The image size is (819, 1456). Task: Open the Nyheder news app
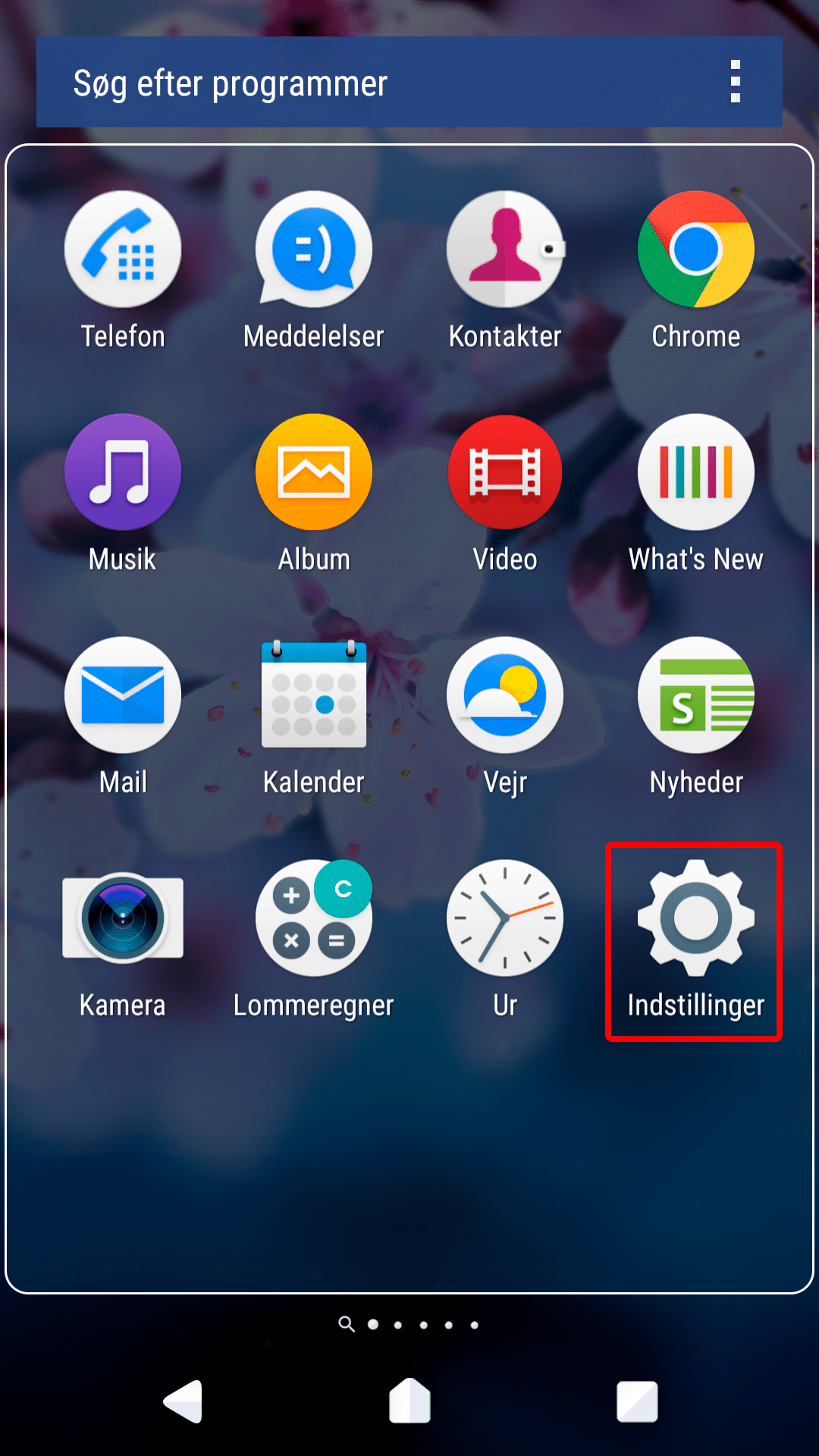pos(696,695)
